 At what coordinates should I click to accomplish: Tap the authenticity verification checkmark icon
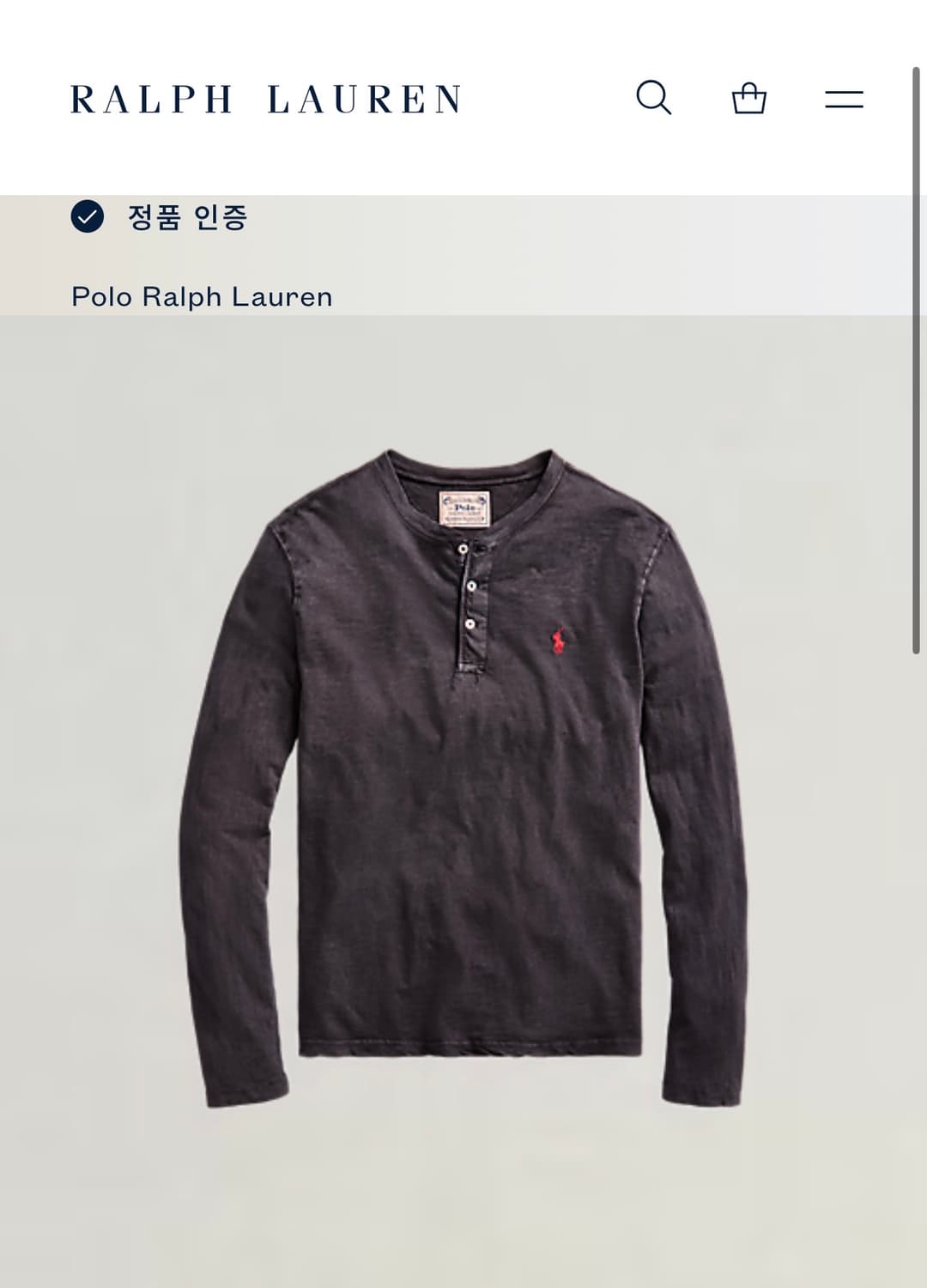[87, 219]
